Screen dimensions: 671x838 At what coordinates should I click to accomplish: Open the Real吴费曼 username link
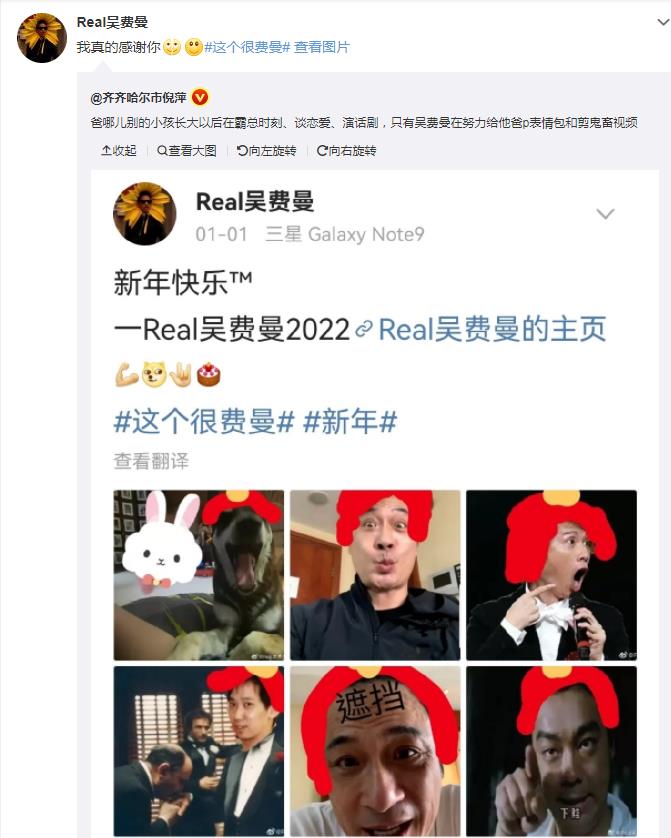(x=113, y=22)
